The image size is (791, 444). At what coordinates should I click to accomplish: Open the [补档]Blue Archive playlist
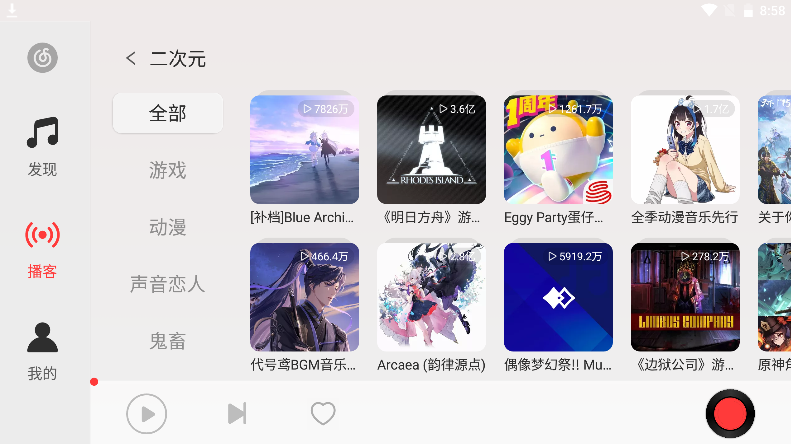click(304, 150)
